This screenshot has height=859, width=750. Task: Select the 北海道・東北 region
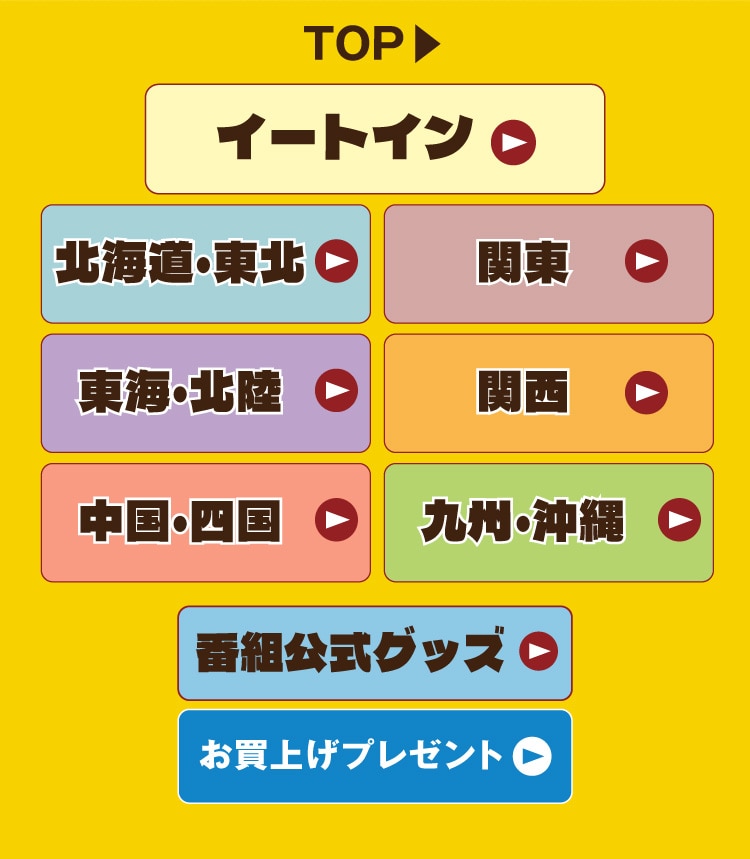pyautogui.click(x=206, y=264)
